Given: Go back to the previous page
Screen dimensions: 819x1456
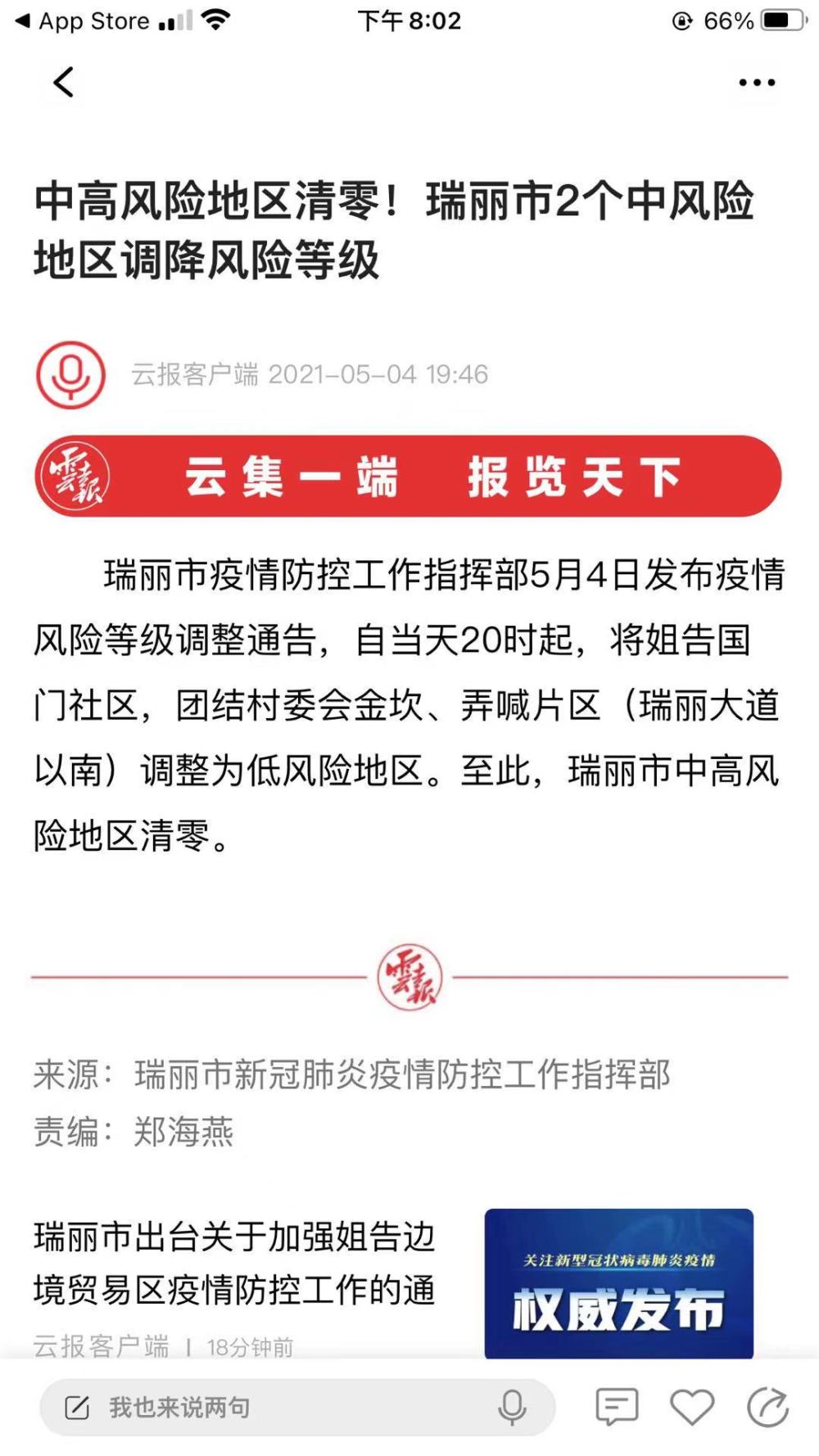Looking at the screenshot, I should tap(64, 82).
